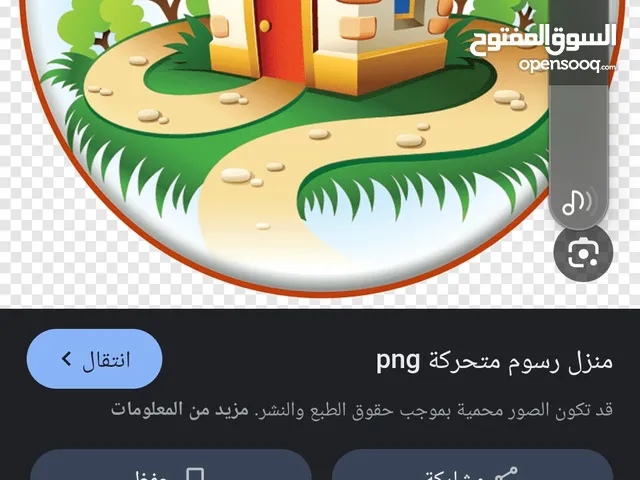Save the image with حفظ
This screenshot has width=640, height=480.
click(x=171, y=470)
